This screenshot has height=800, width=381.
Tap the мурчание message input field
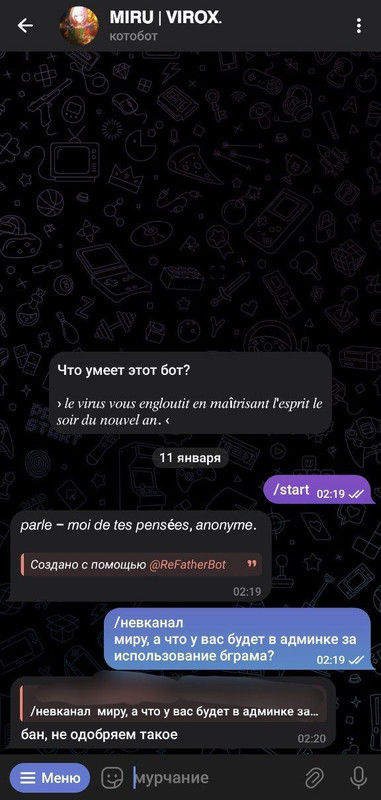pyautogui.click(x=214, y=778)
